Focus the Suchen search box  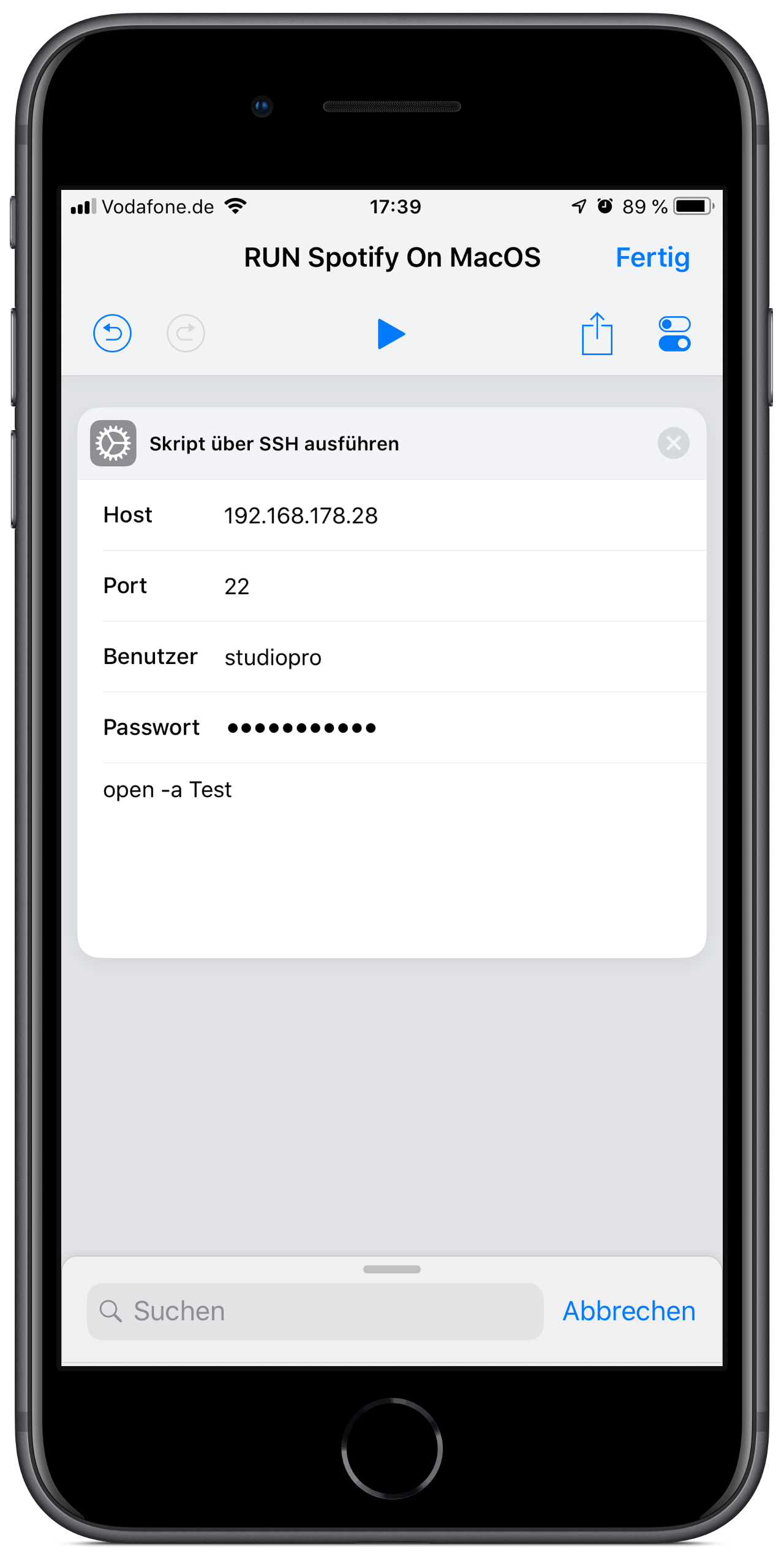point(315,1312)
